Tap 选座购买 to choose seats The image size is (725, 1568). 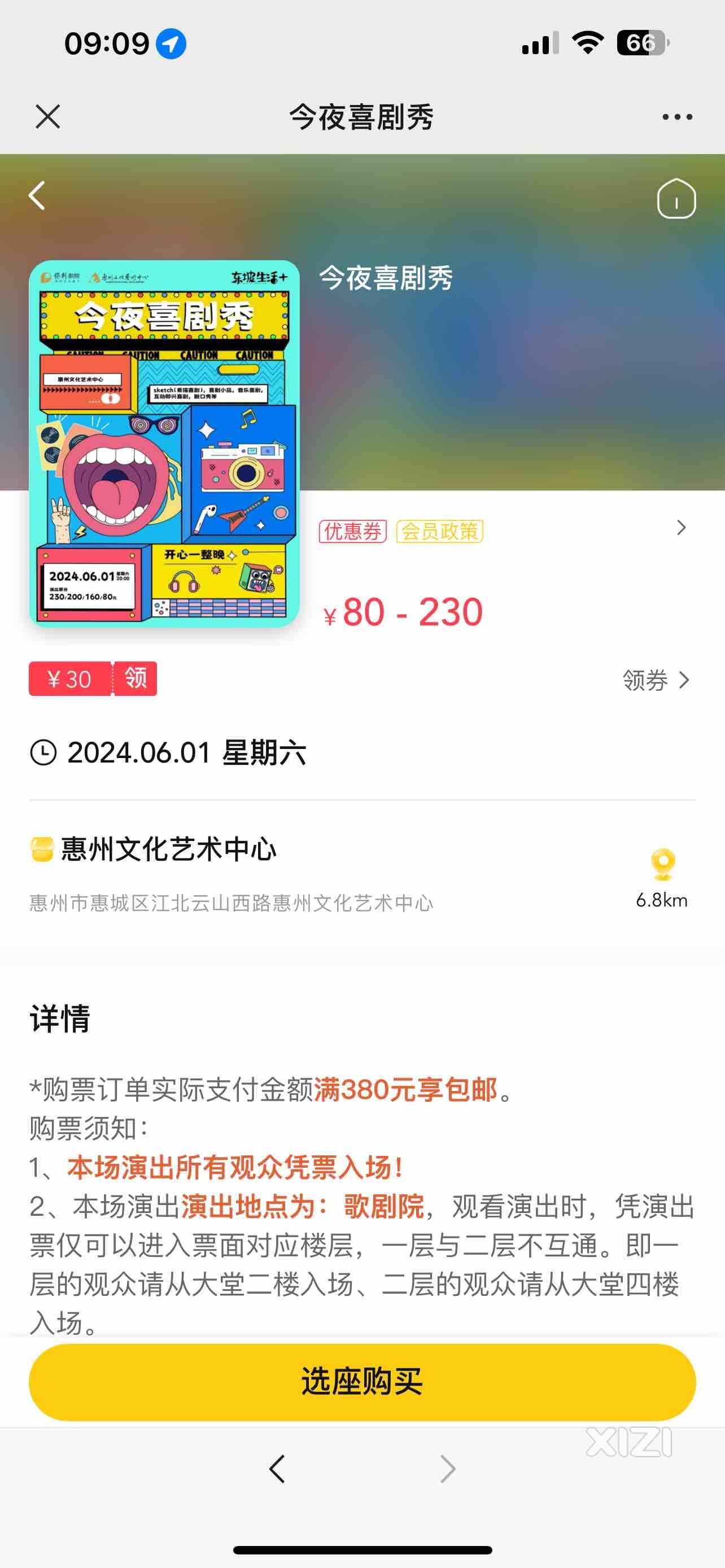click(362, 1382)
